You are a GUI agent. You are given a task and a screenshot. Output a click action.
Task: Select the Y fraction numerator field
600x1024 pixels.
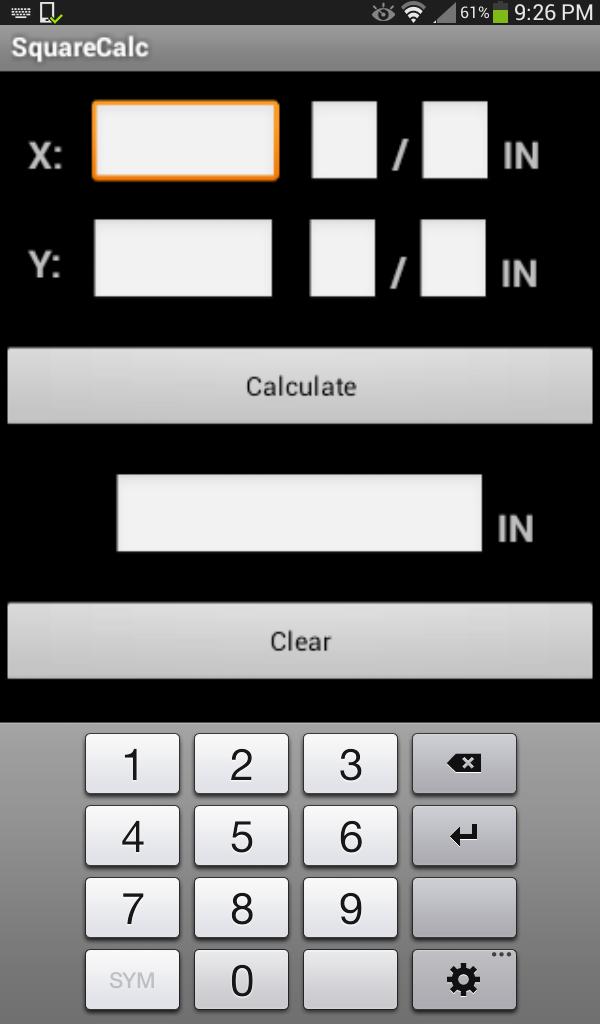(x=342, y=258)
